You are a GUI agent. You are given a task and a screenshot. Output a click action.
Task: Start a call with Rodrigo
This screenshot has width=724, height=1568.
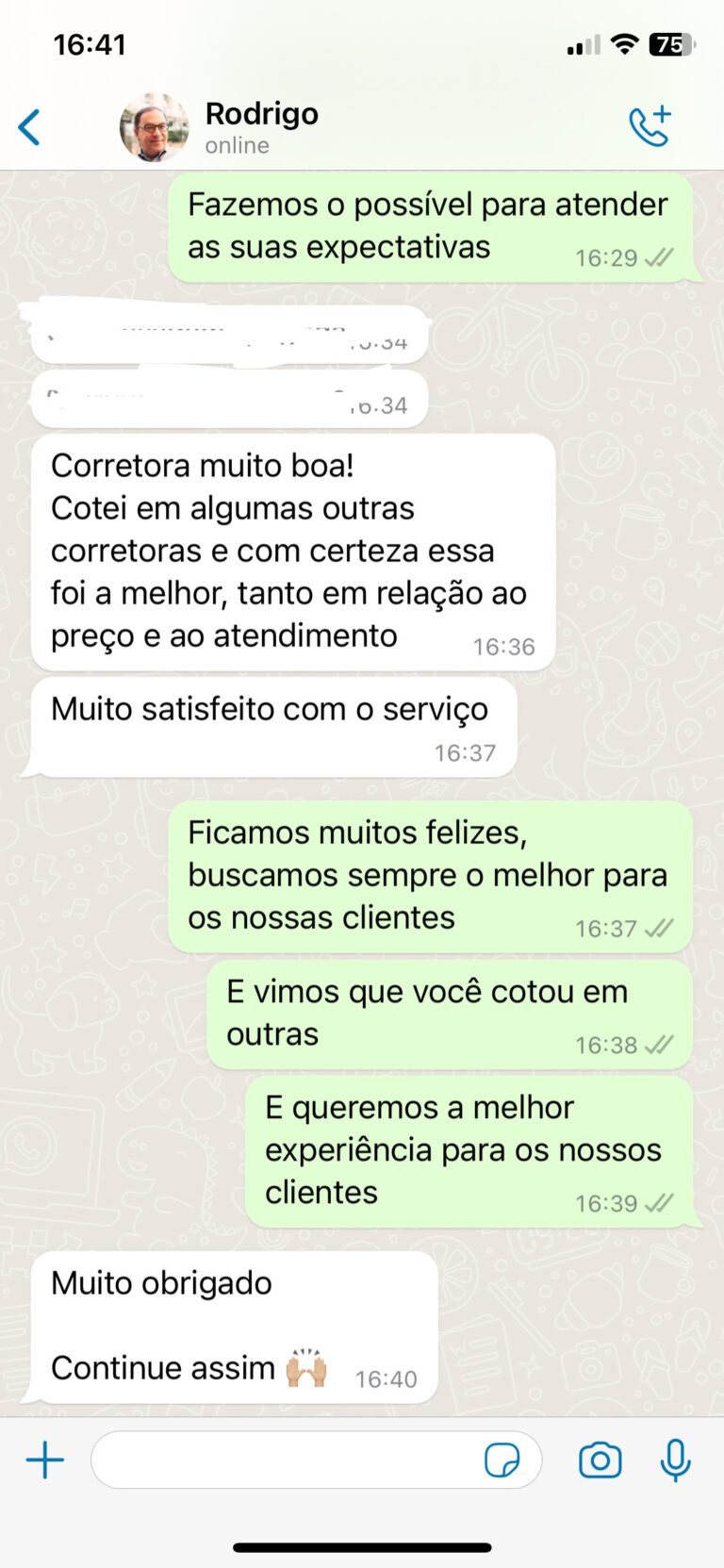click(x=650, y=126)
